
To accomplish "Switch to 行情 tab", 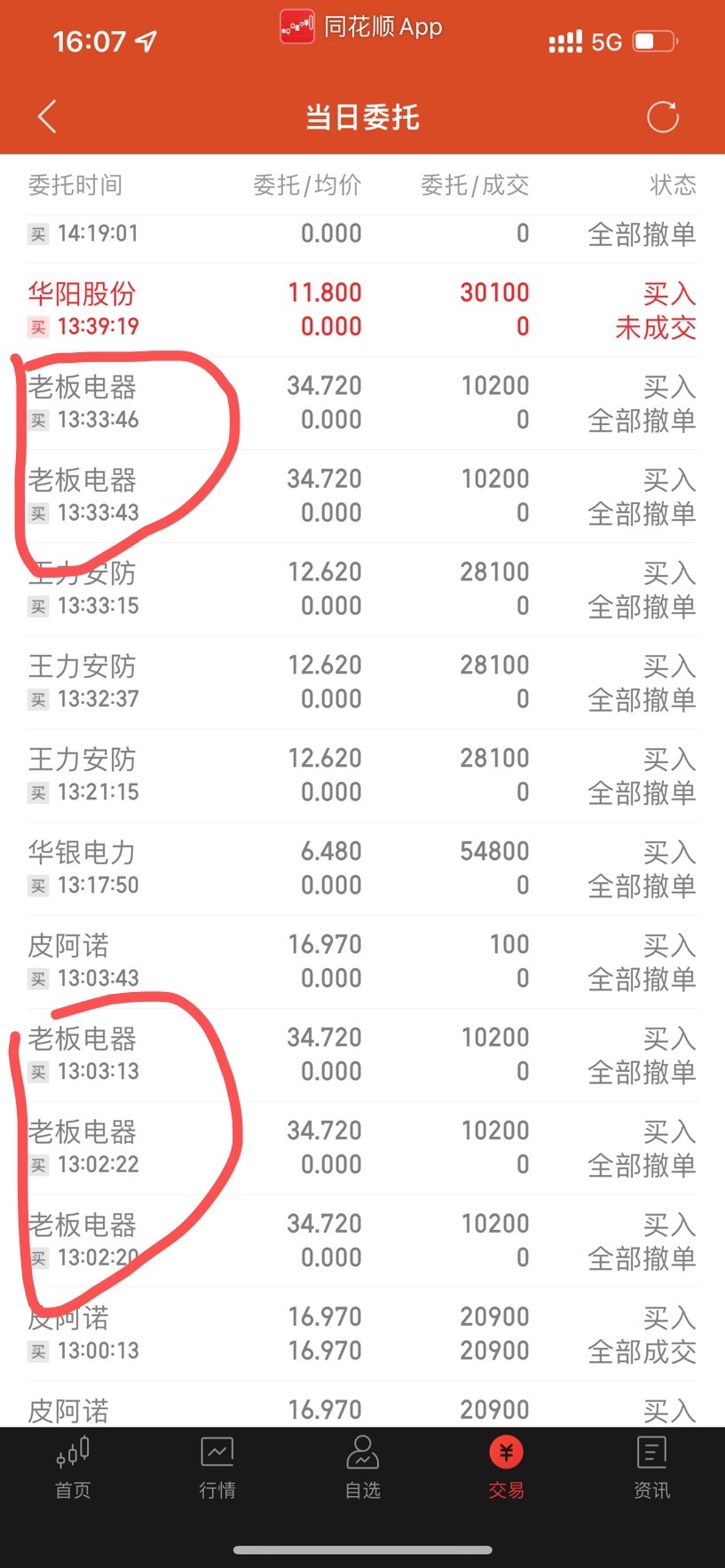I will click(217, 1469).
